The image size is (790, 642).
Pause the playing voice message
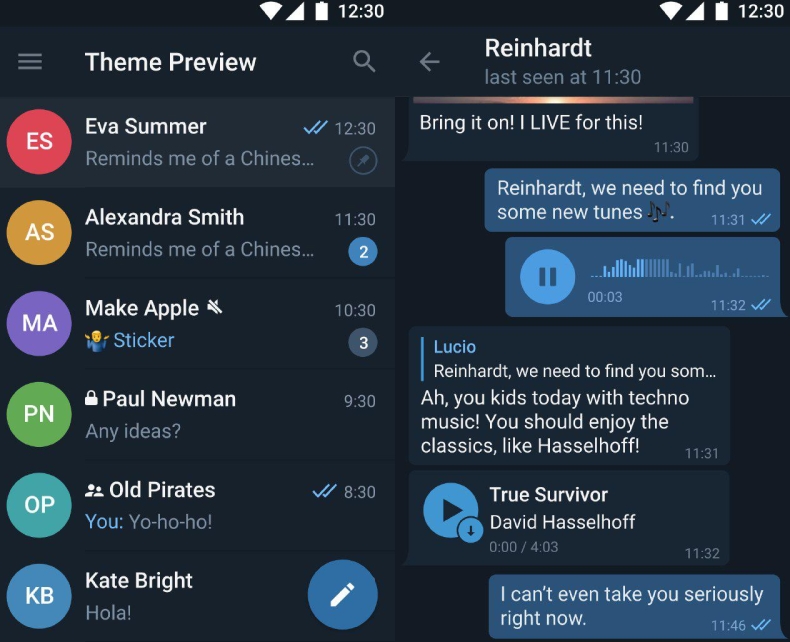coord(547,277)
